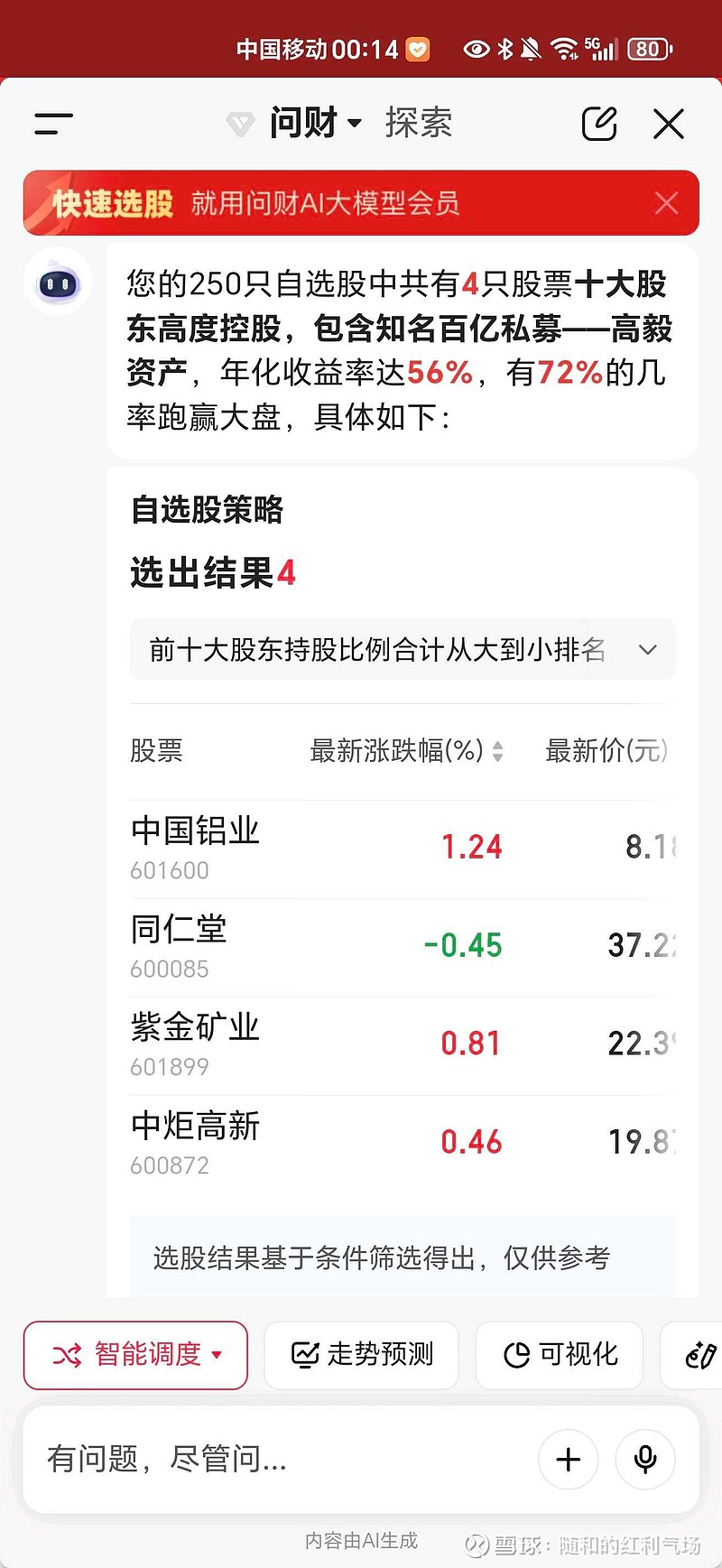The image size is (722, 1568).
Task: Switch to the 探索 tab
Action: (419, 123)
